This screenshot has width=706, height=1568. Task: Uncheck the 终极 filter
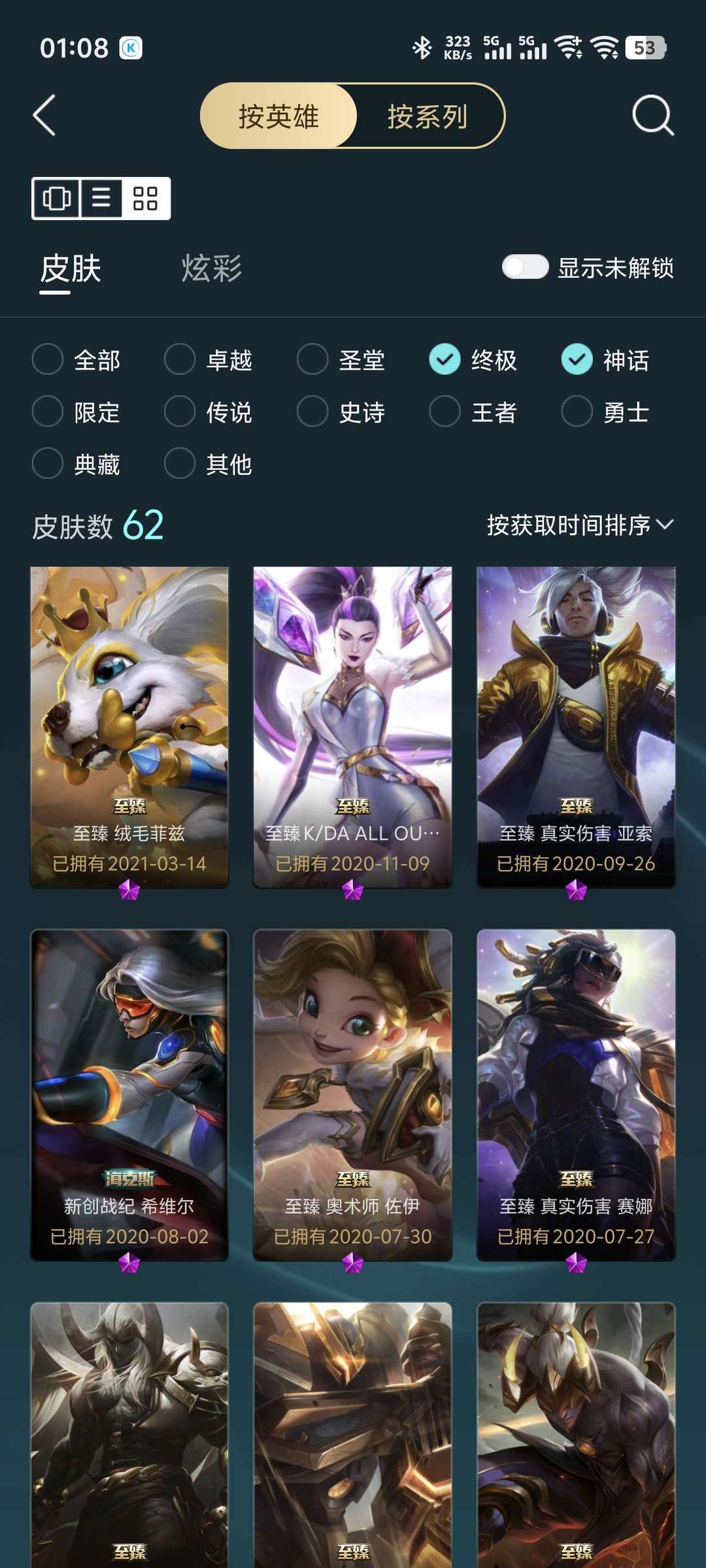click(473, 359)
